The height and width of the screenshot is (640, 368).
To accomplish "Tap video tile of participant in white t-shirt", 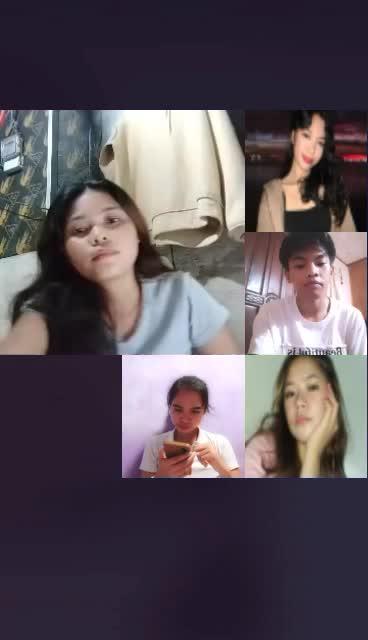I will click(306, 293).
